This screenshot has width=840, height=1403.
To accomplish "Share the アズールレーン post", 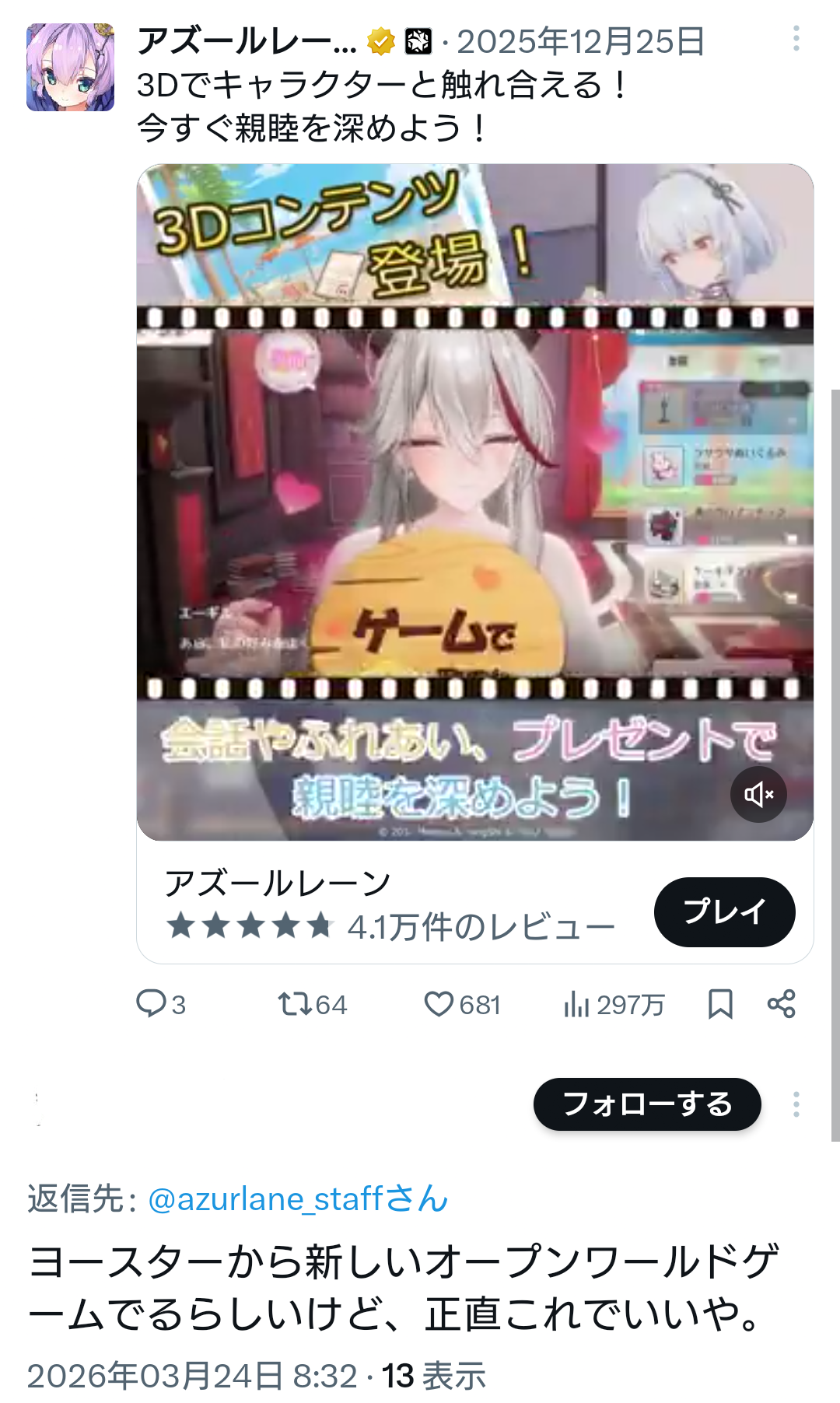I will (x=781, y=1004).
